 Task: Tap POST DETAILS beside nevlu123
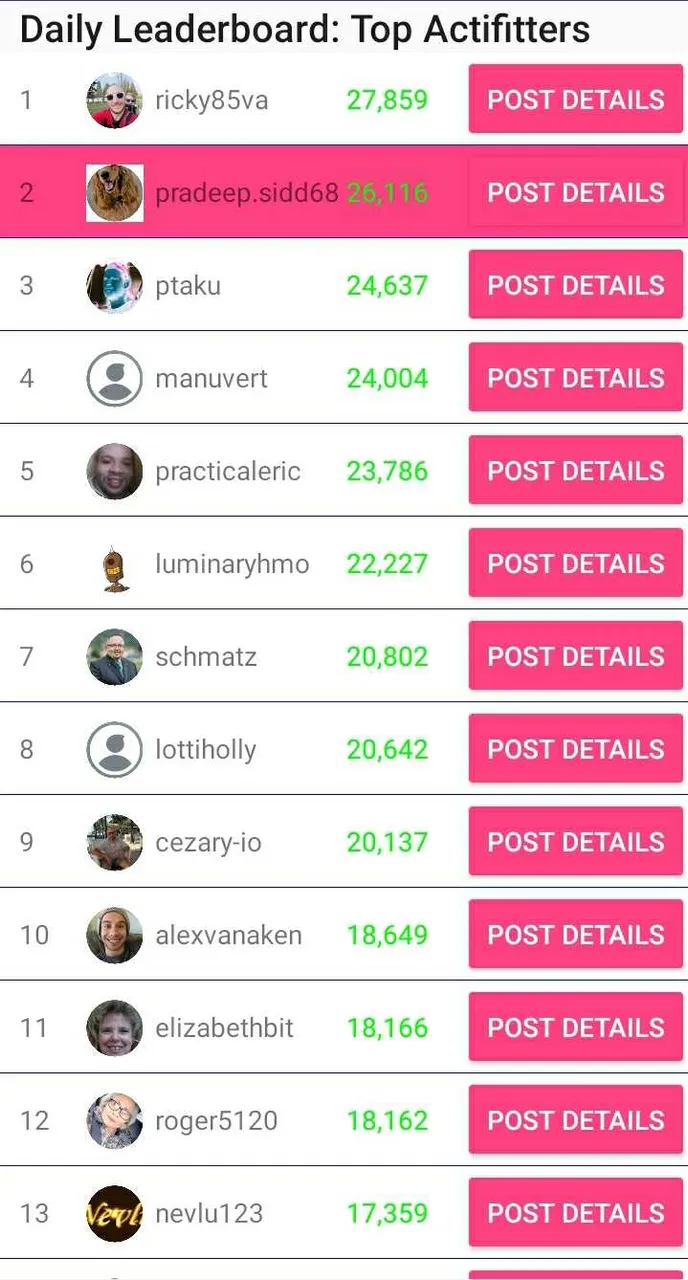tap(576, 1213)
